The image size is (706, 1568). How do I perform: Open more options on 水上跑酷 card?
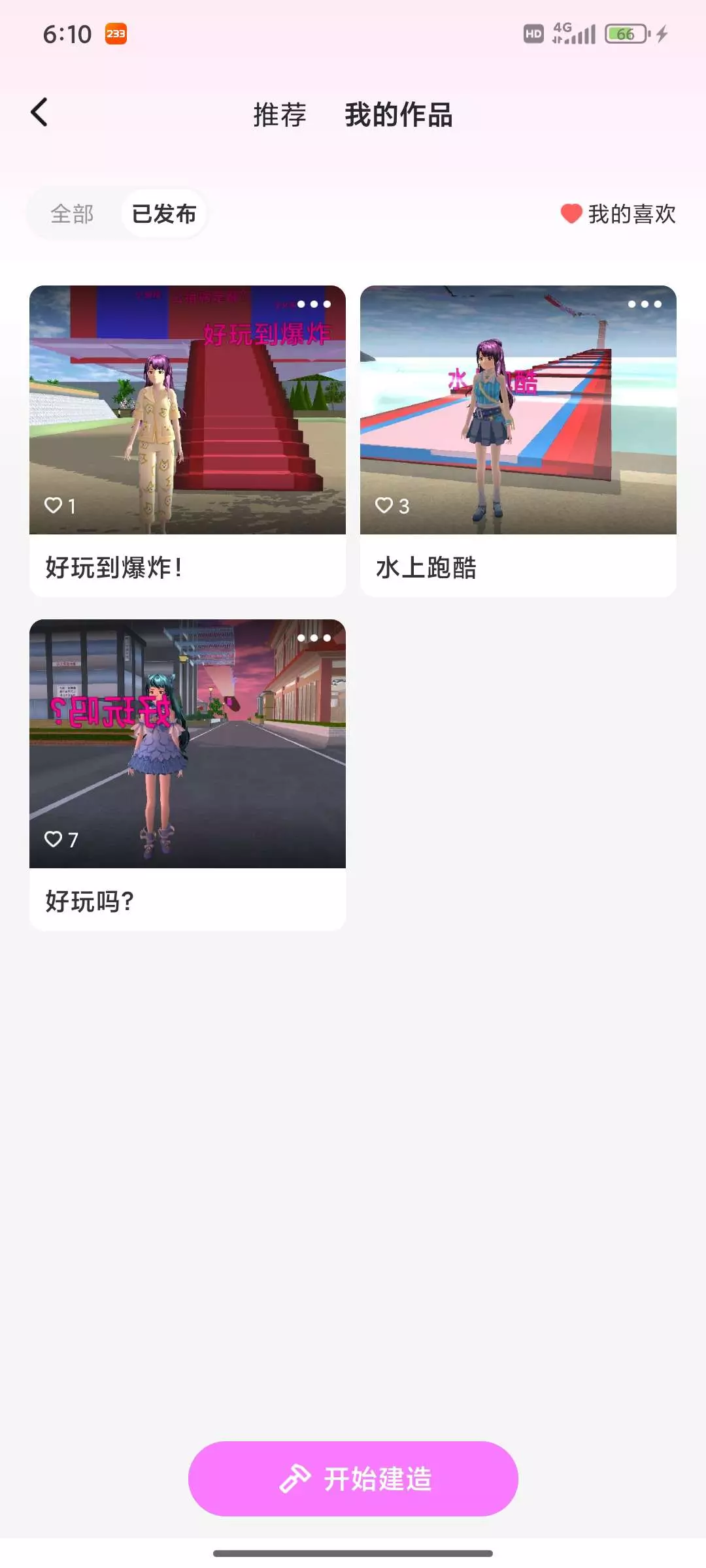[645, 304]
